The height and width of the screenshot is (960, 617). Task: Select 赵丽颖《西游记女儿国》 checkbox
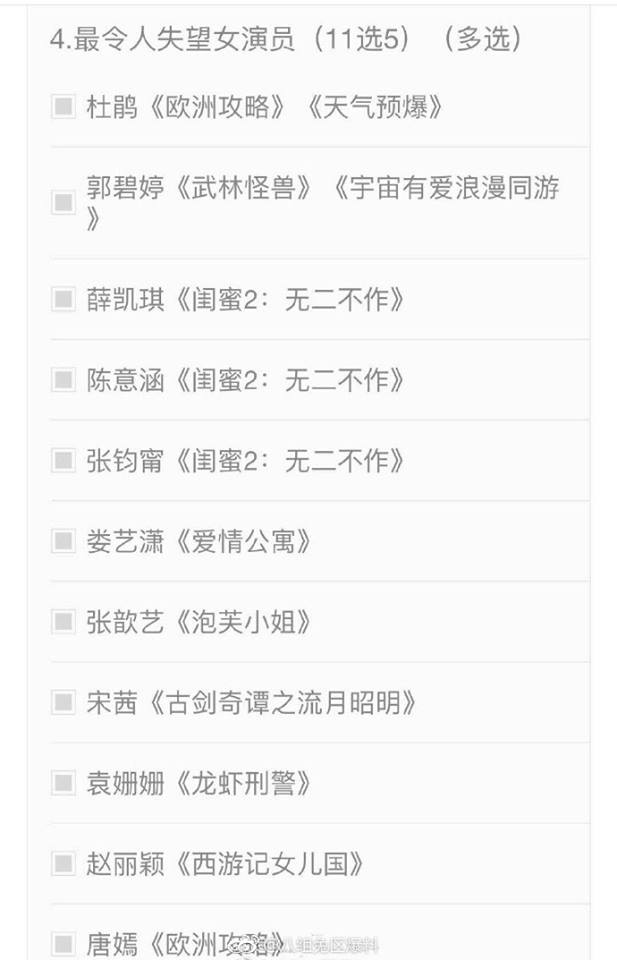(64, 863)
